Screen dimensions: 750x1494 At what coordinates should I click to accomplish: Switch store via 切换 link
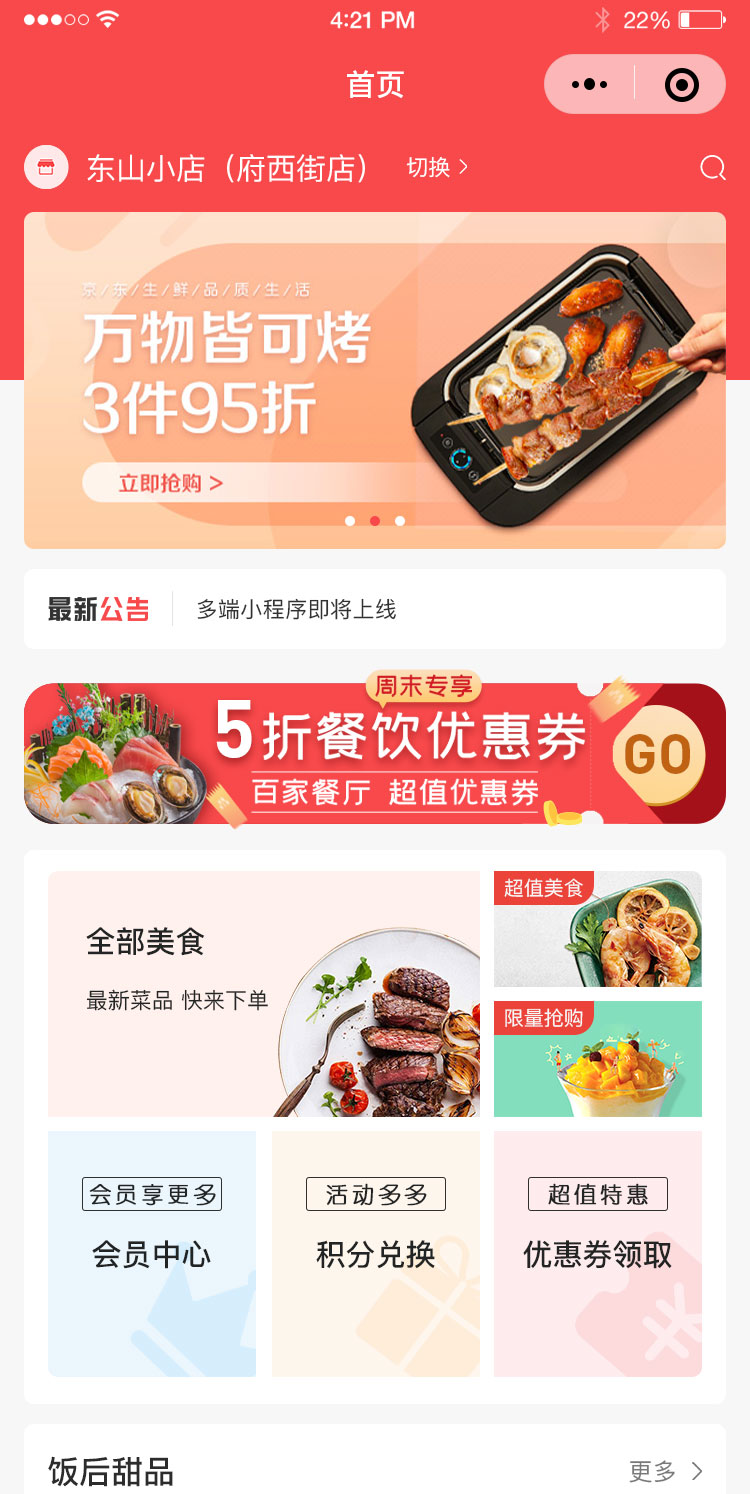click(437, 168)
